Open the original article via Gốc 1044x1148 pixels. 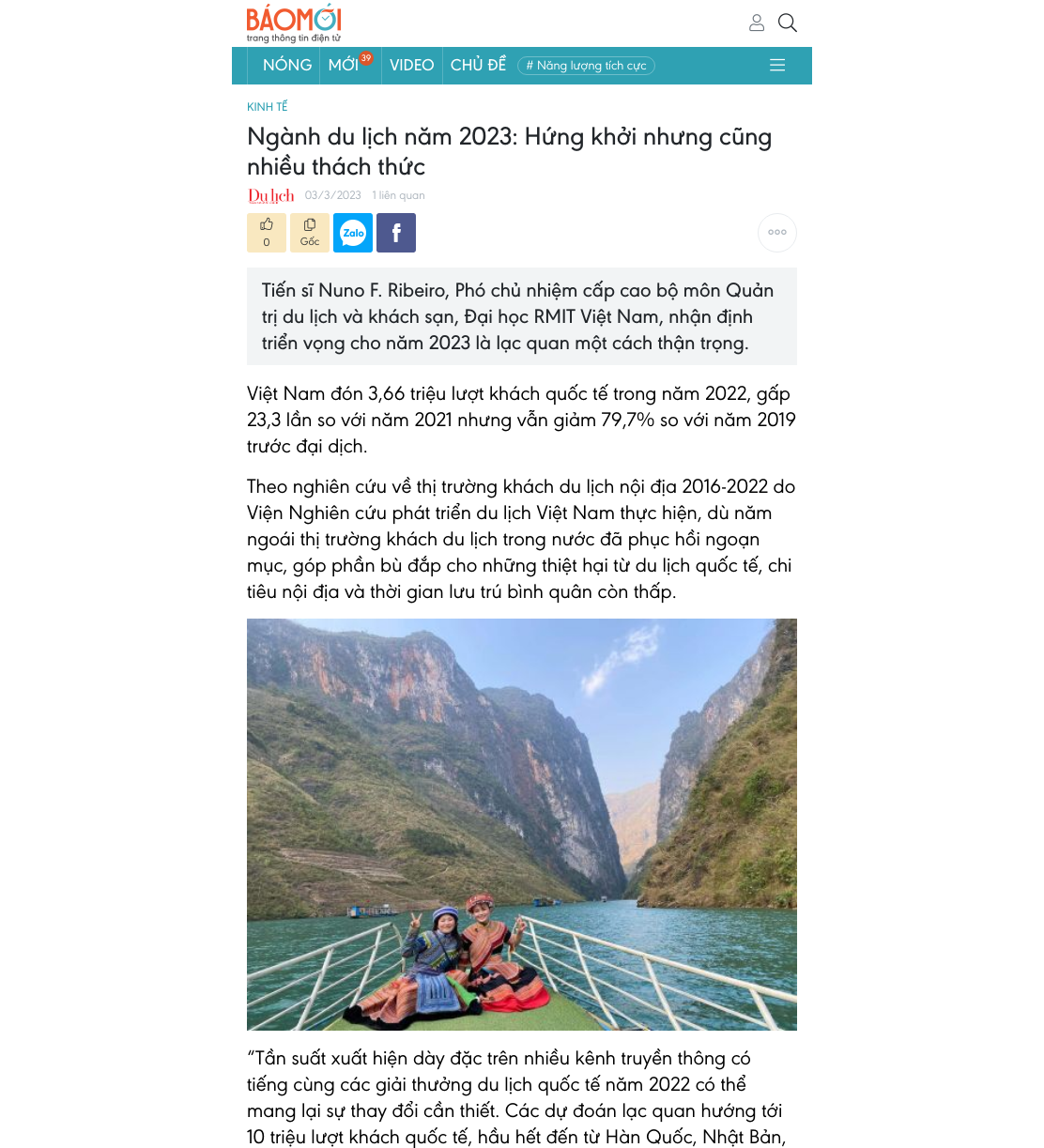tap(310, 233)
